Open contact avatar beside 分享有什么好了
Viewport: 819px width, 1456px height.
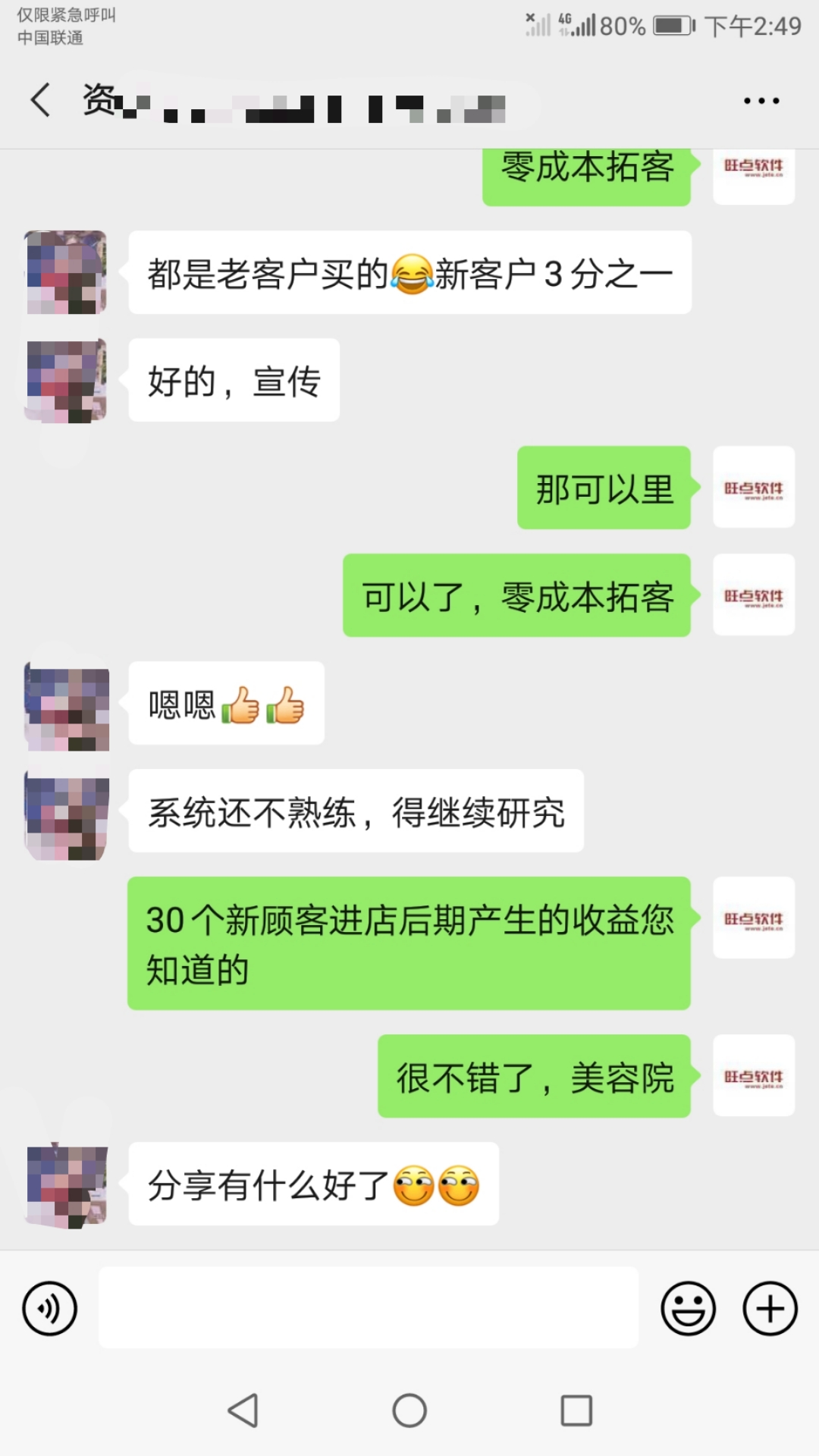click(x=67, y=1185)
